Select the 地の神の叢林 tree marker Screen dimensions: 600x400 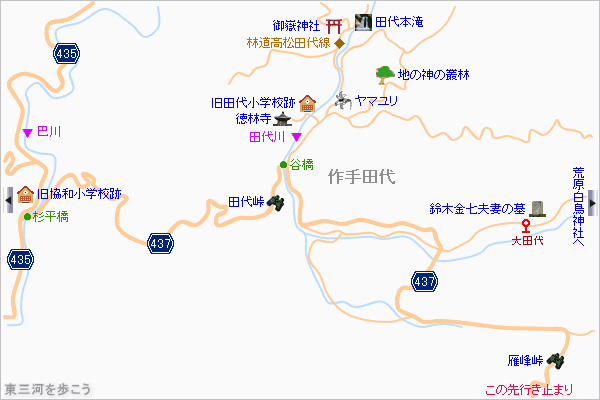point(384,74)
